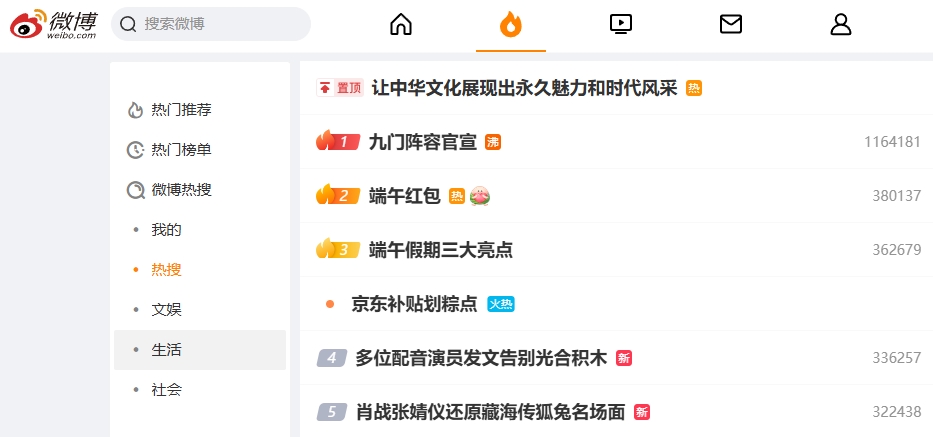Open hot topic 九门阵容官宣
Image resolution: width=933 pixels, height=437 pixels.
[422, 142]
